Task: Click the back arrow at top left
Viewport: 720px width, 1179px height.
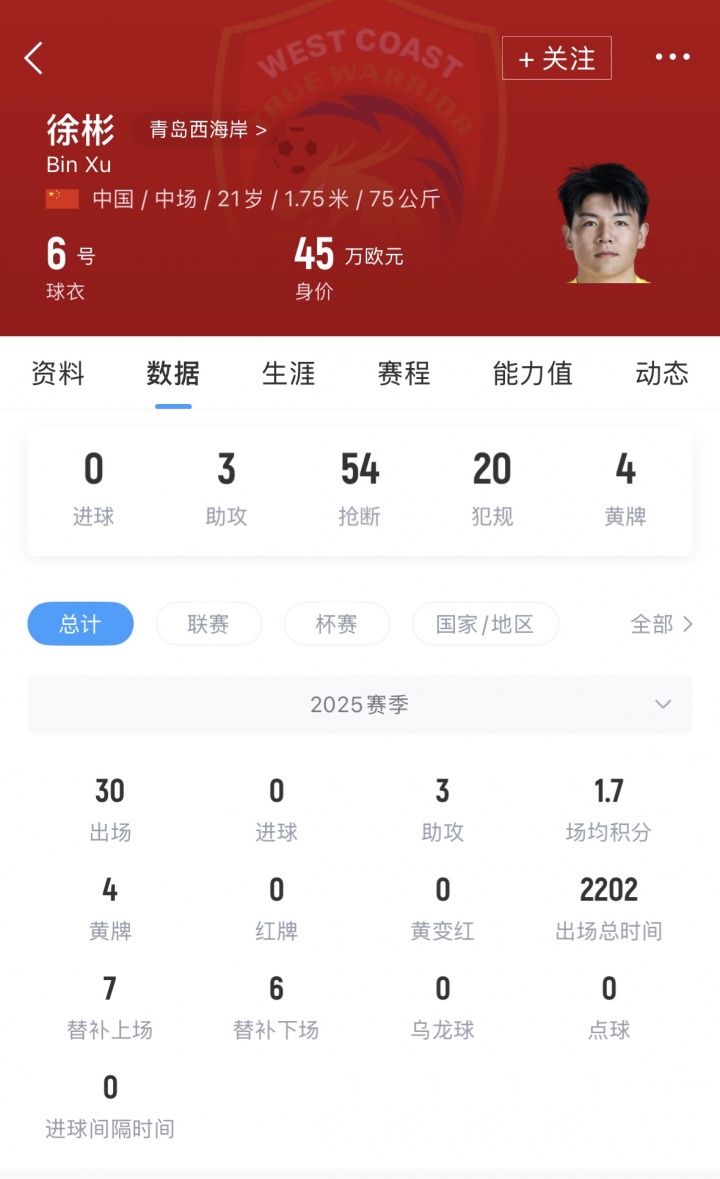Action: (x=33, y=58)
